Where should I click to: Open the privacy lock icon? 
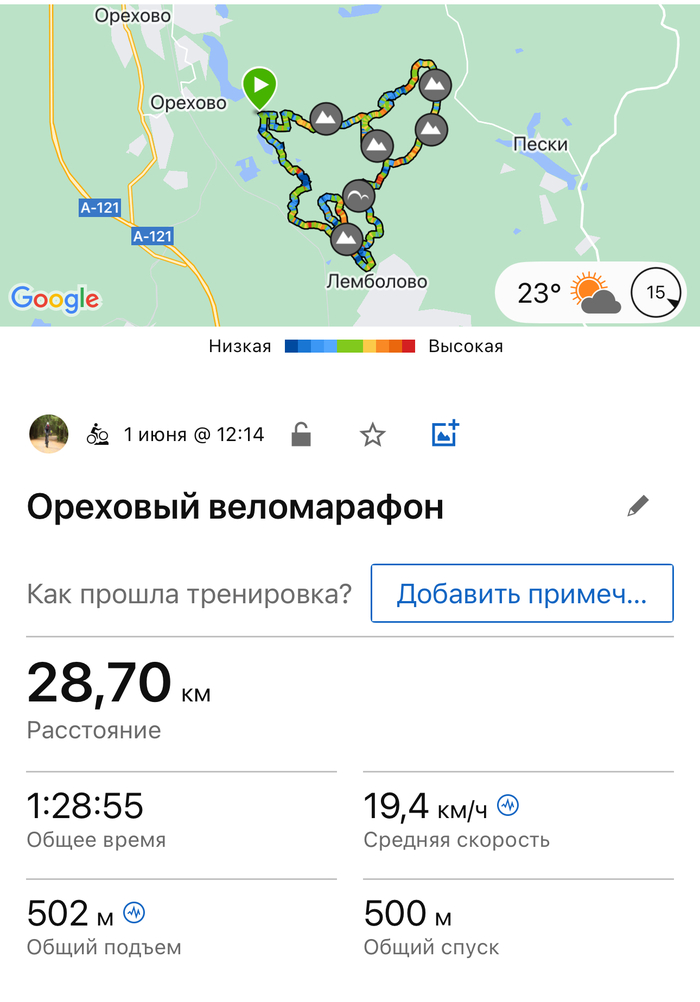[x=300, y=434]
